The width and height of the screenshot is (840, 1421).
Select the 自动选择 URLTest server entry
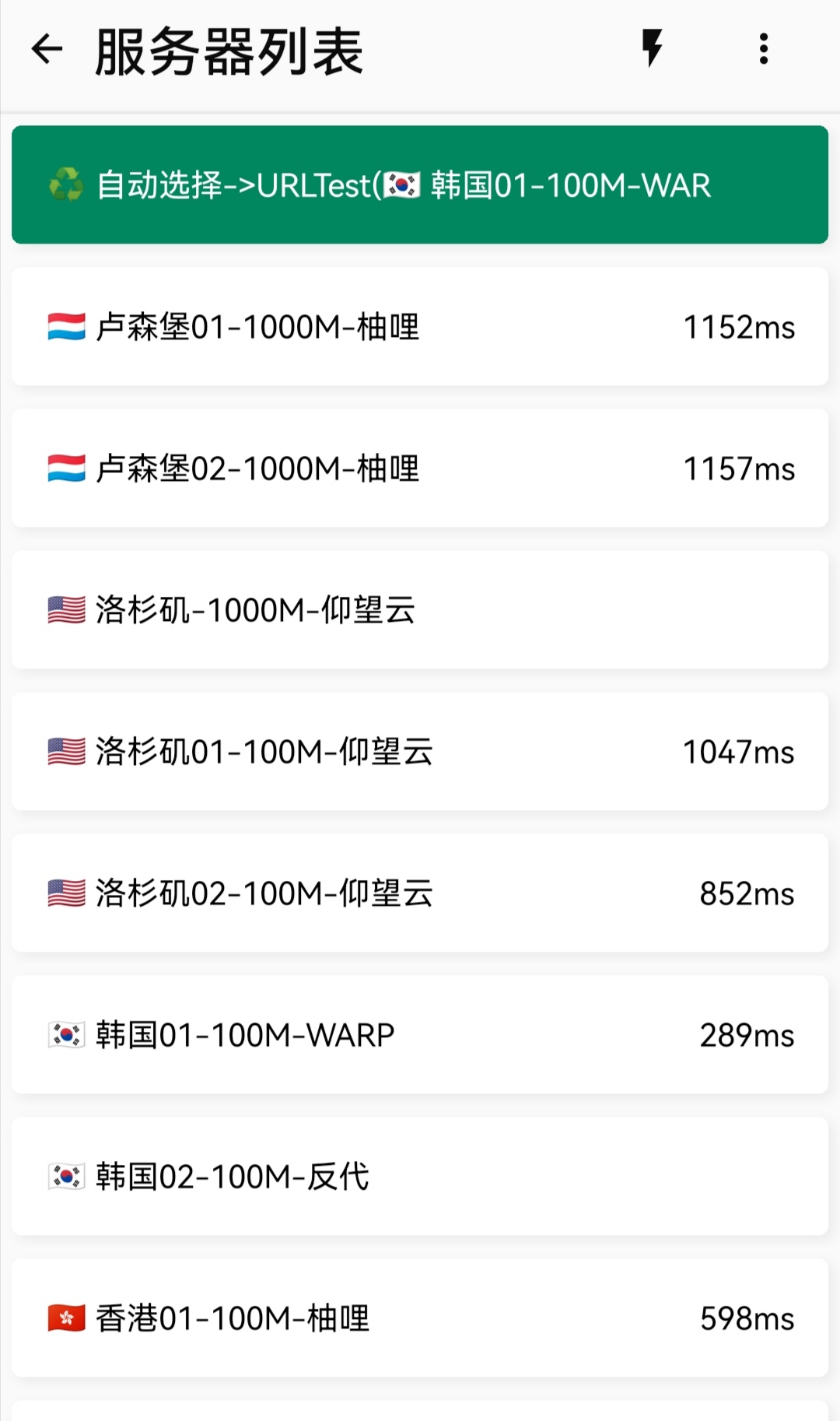tap(420, 184)
